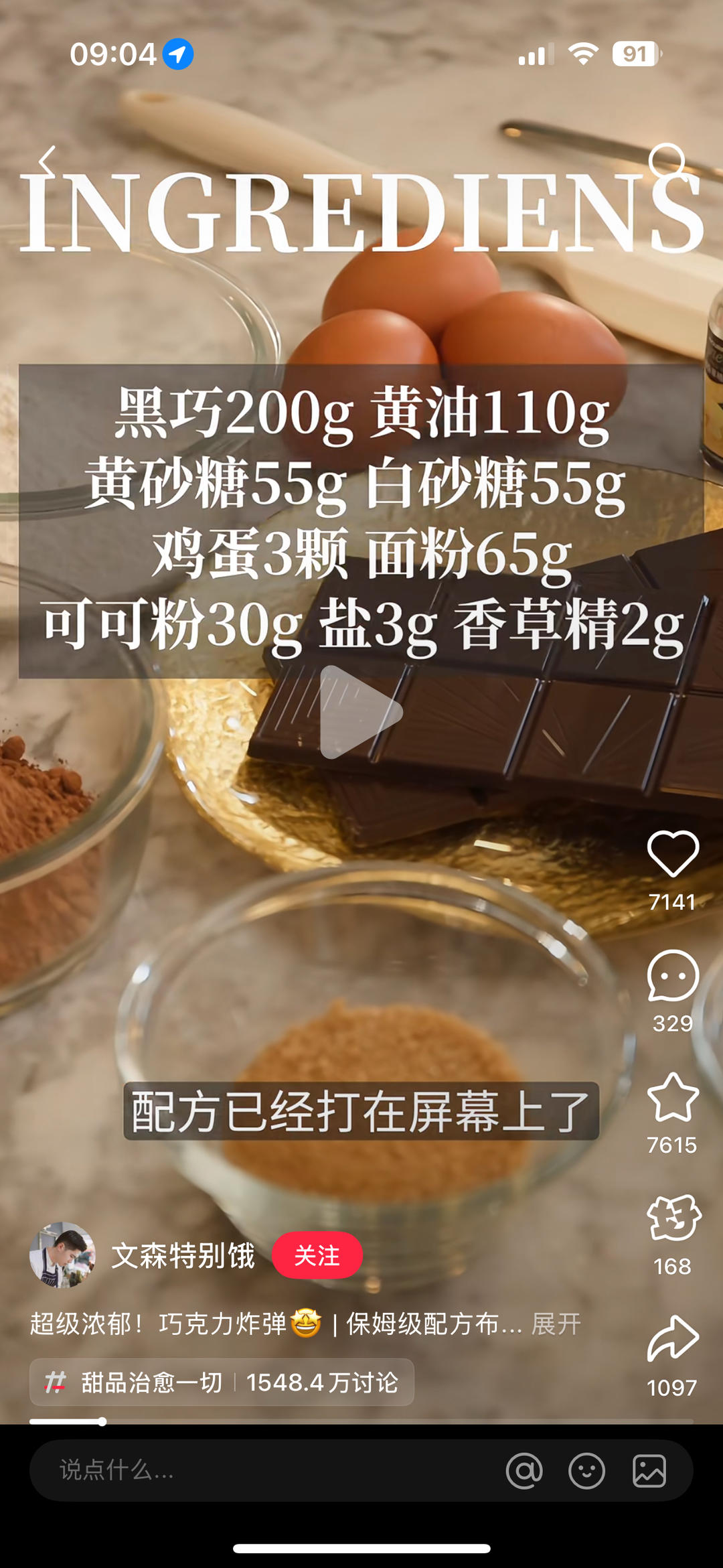Mention someone using the @ icon
The height and width of the screenshot is (1568, 723).
click(524, 1471)
